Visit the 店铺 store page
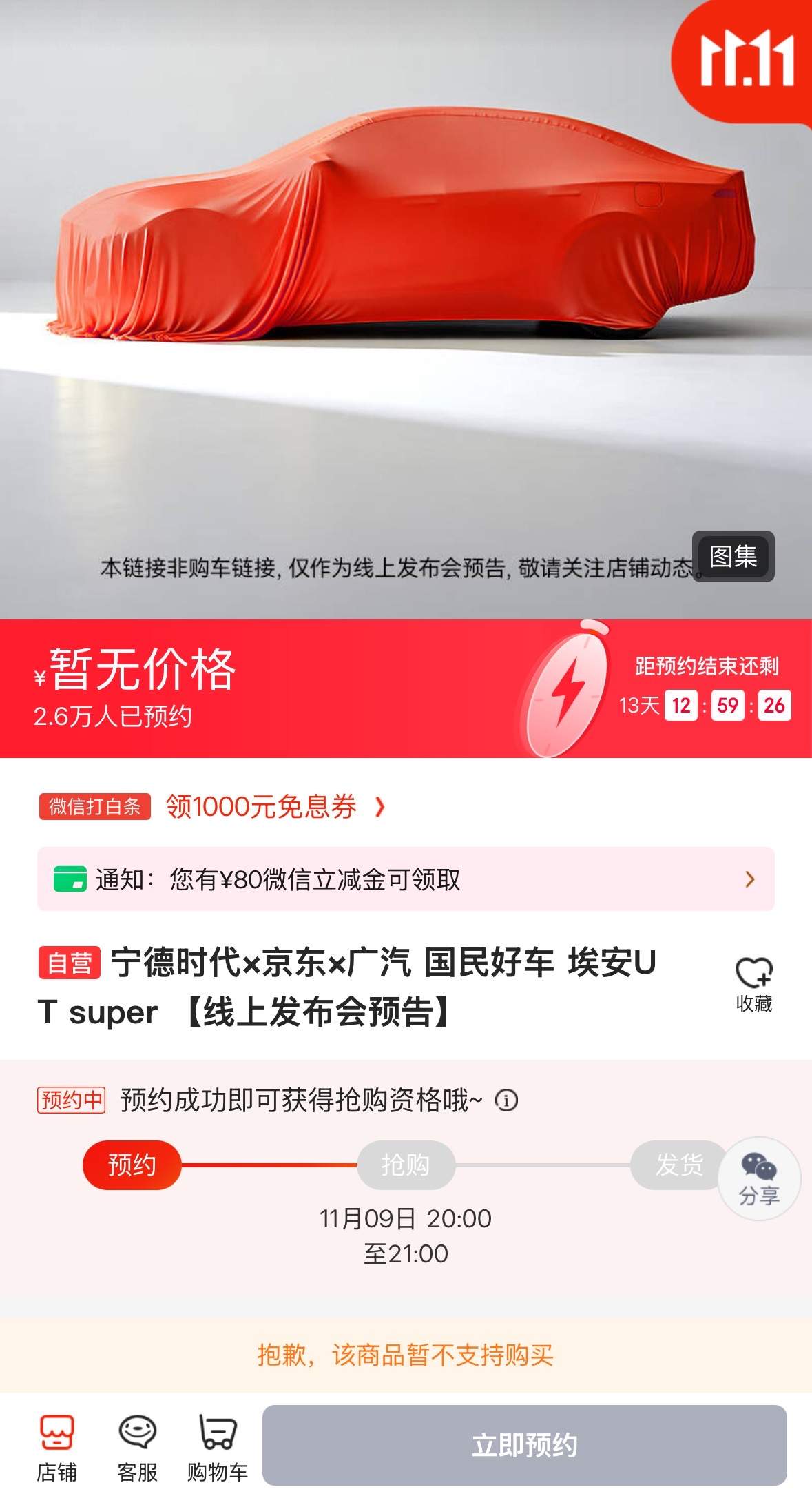 pyautogui.click(x=56, y=1446)
